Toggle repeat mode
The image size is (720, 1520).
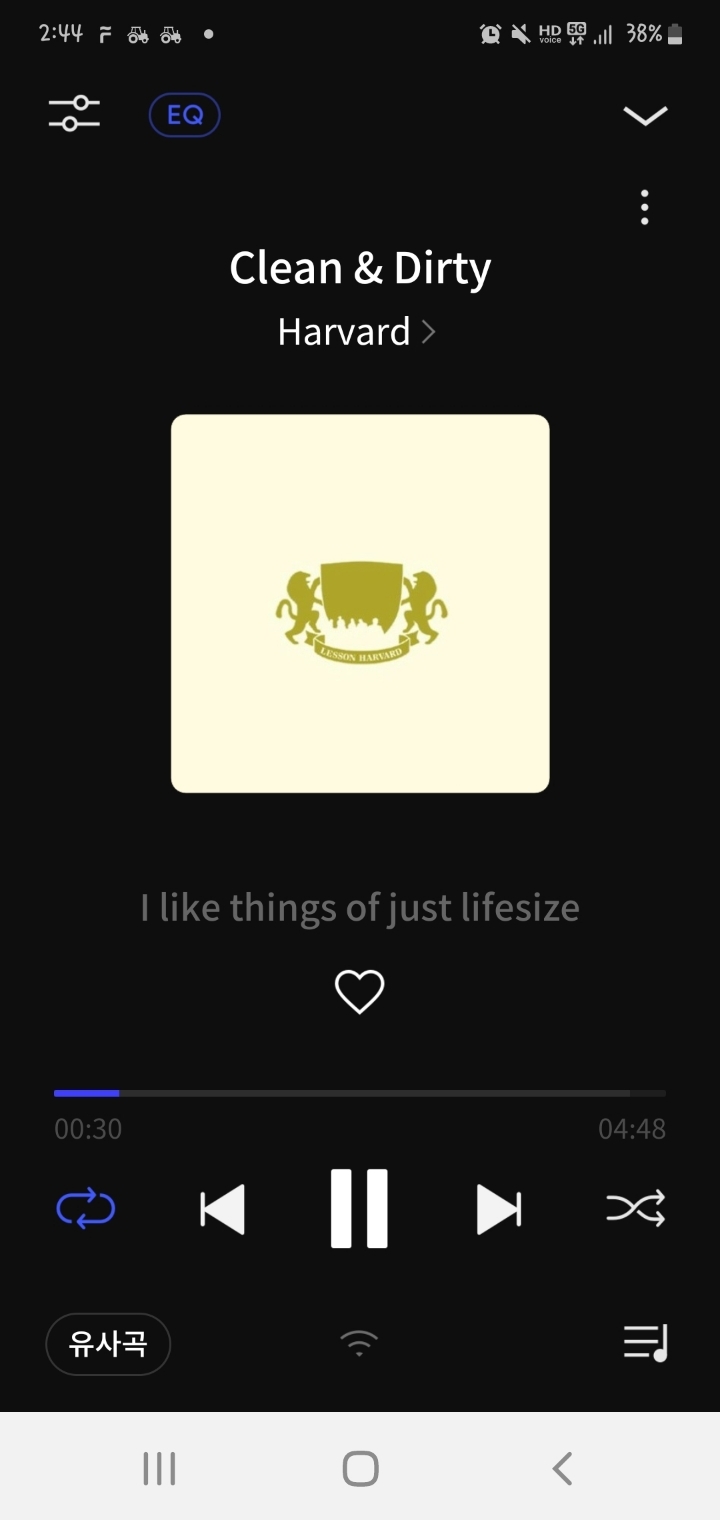pyautogui.click(x=86, y=1209)
